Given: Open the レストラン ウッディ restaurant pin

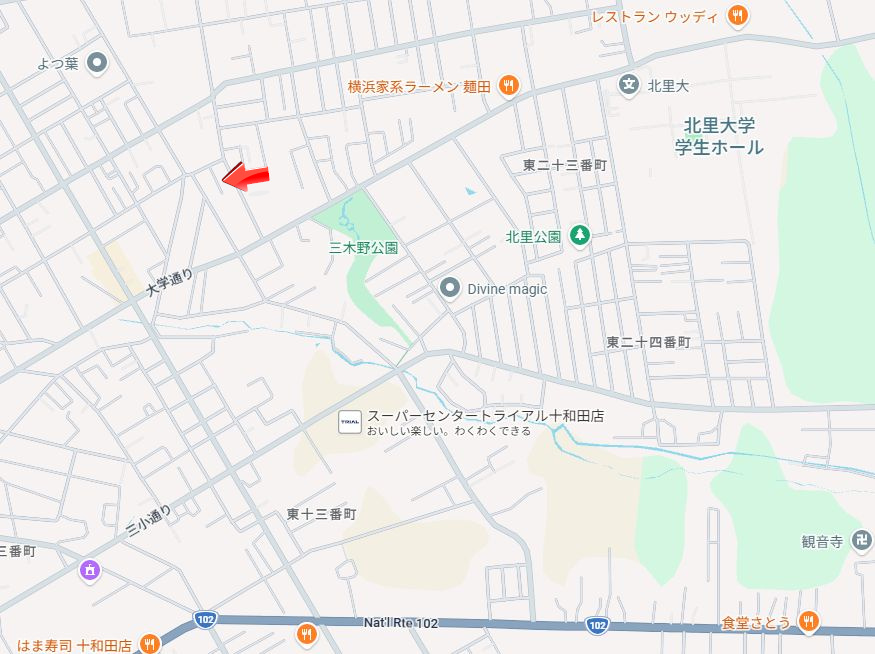Looking at the screenshot, I should (x=738, y=15).
